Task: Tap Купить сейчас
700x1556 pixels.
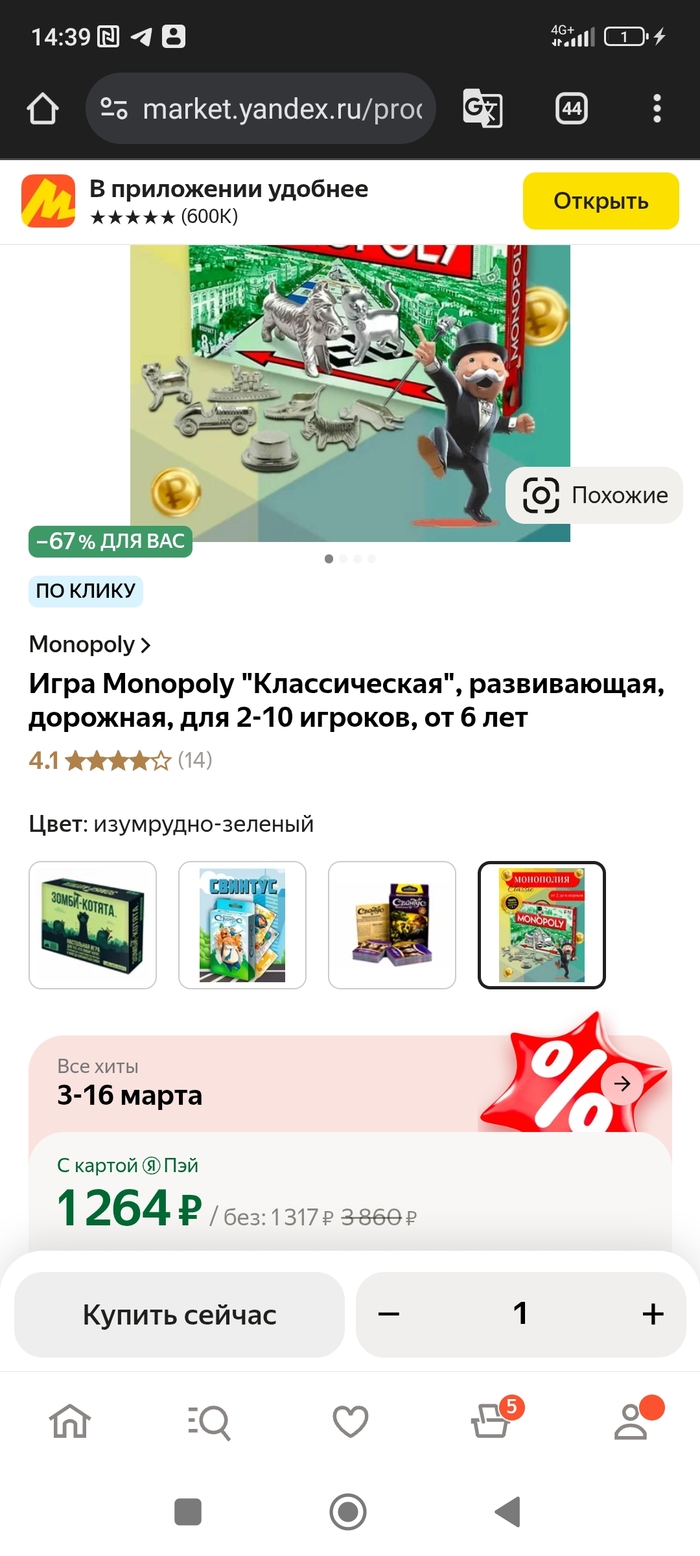Action: tap(179, 1314)
